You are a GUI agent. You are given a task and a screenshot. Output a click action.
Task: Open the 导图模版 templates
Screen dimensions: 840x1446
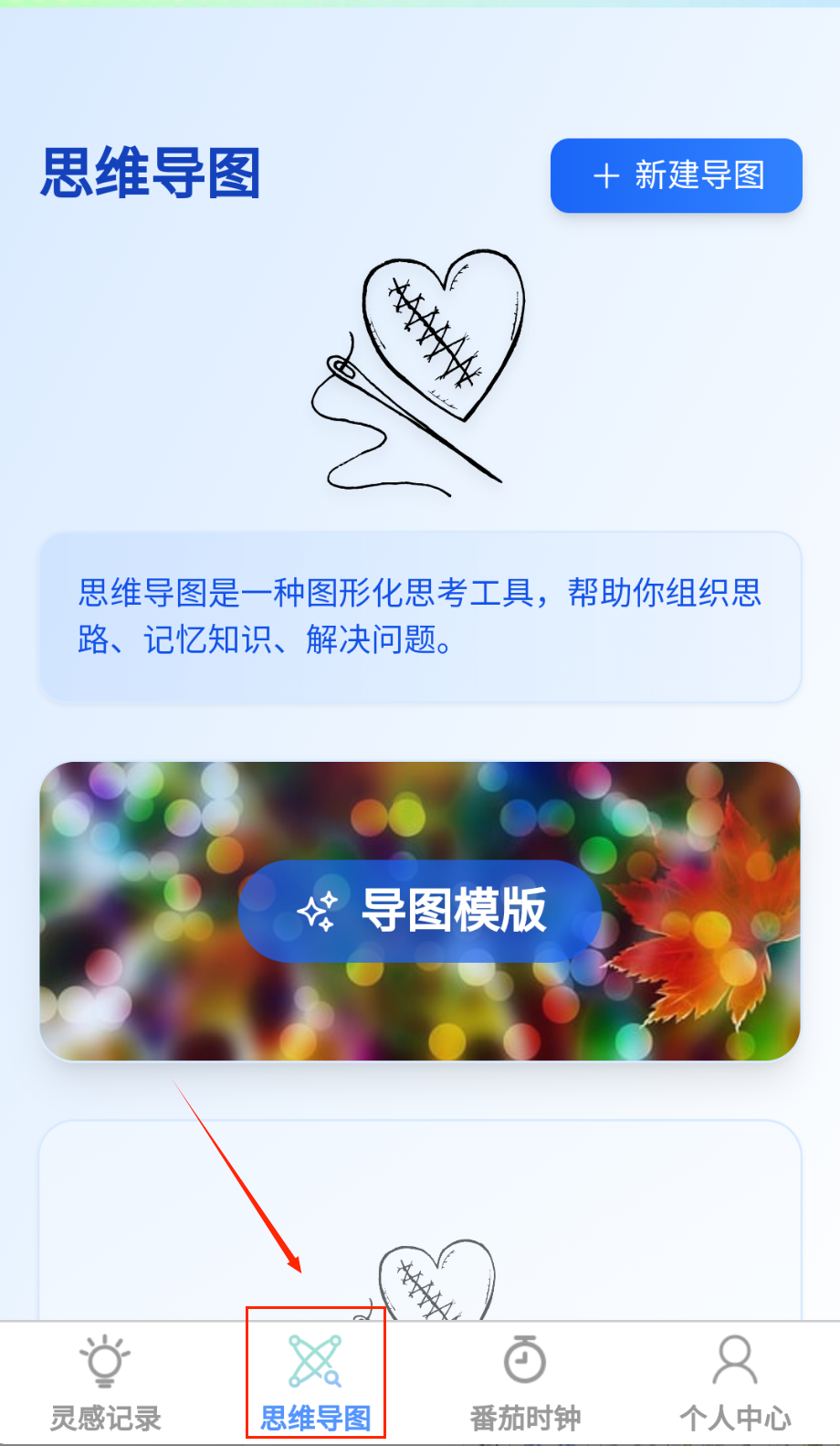(x=420, y=911)
